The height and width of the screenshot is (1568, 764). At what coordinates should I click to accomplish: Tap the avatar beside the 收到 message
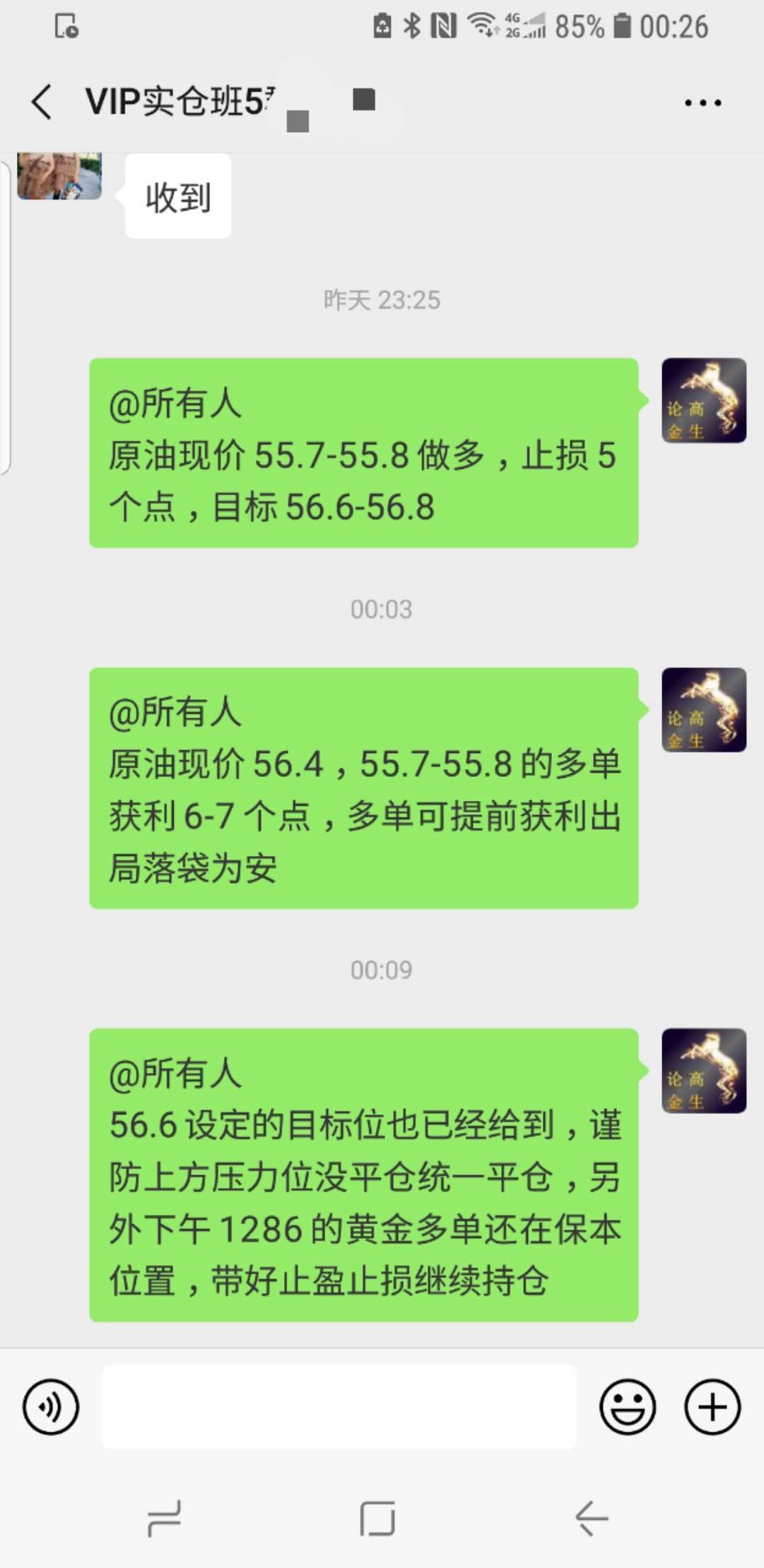59,176
